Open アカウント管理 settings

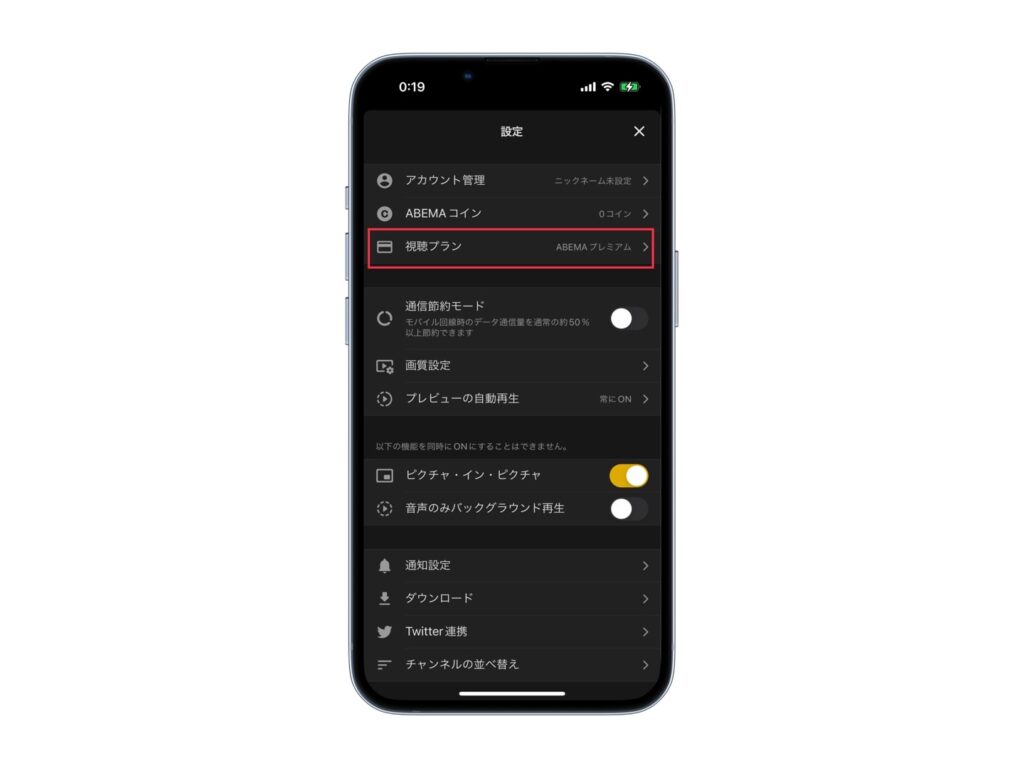coord(511,181)
